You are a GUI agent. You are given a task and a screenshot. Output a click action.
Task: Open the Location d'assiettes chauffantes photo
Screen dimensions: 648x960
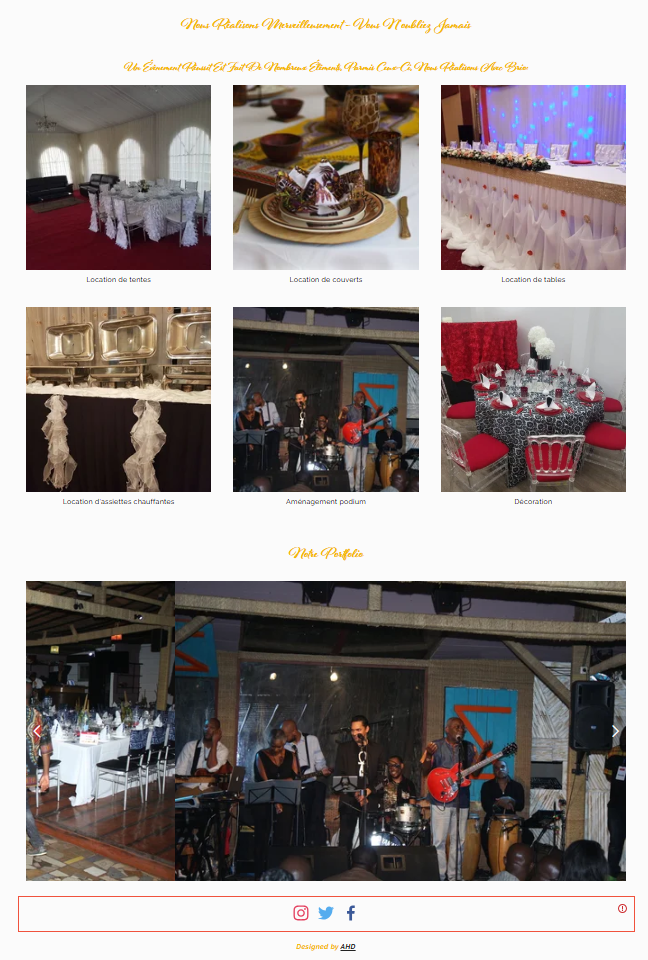click(x=118, y=399)
